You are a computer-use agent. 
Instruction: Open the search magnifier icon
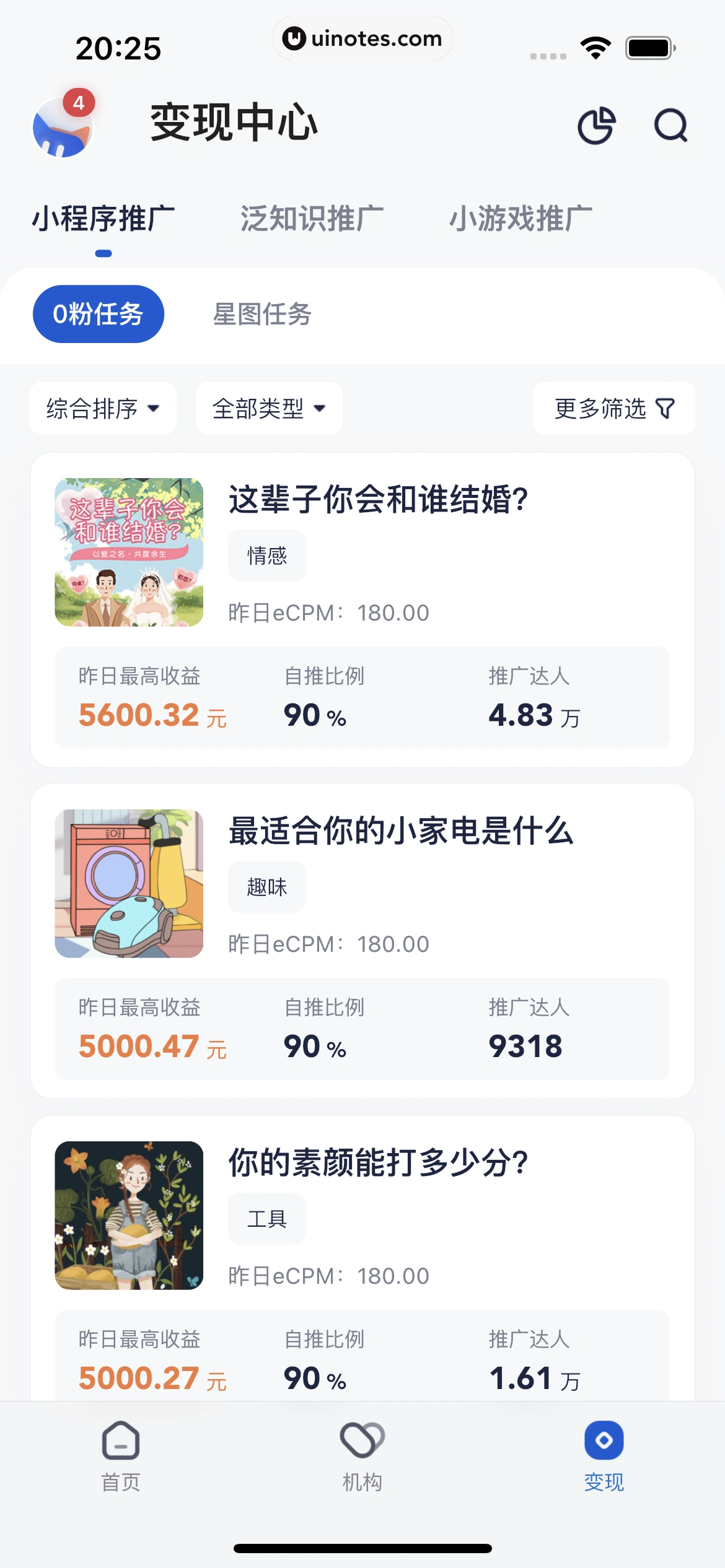[x=670, y=126]
